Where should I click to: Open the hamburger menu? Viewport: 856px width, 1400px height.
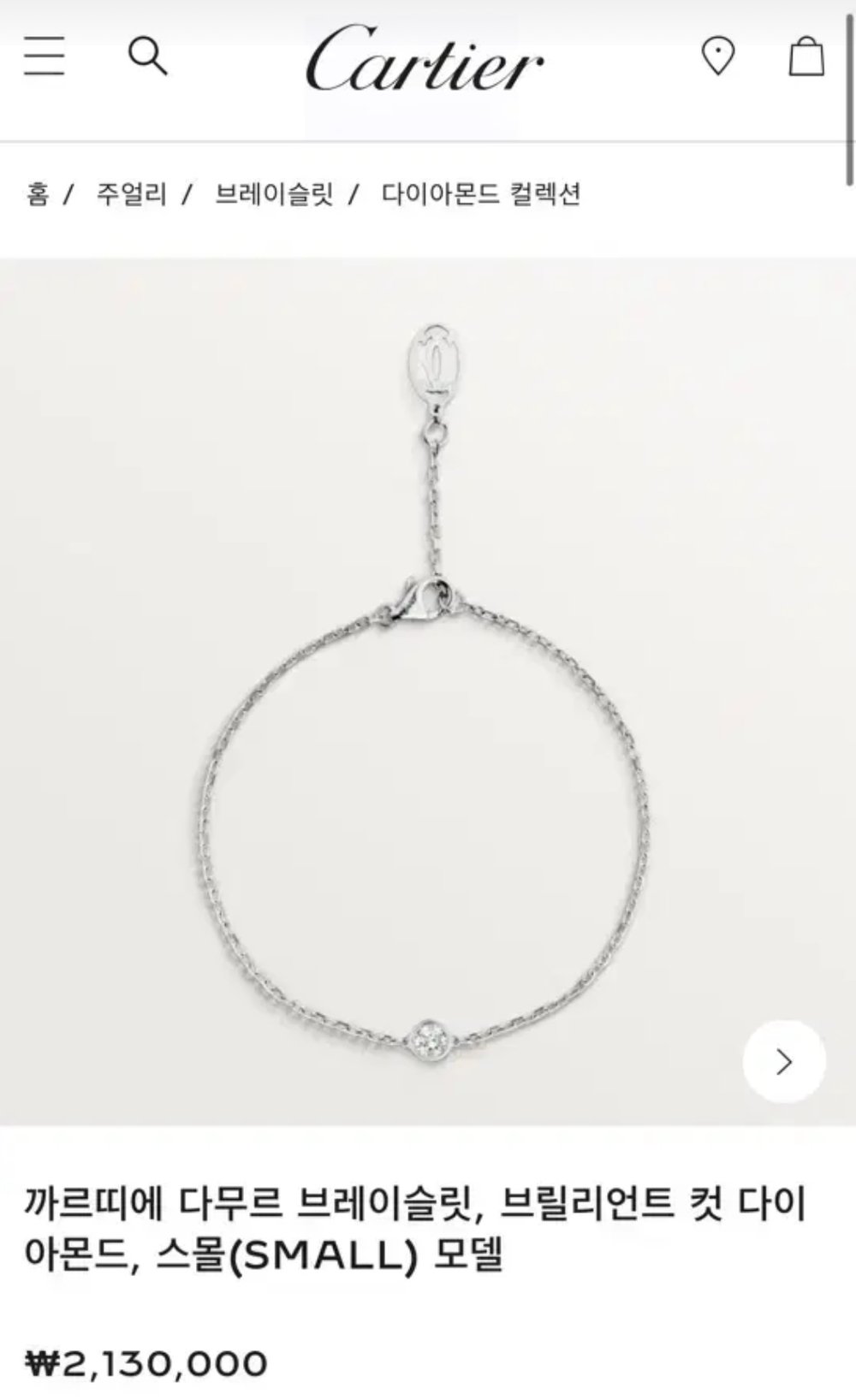coord(44,56)
